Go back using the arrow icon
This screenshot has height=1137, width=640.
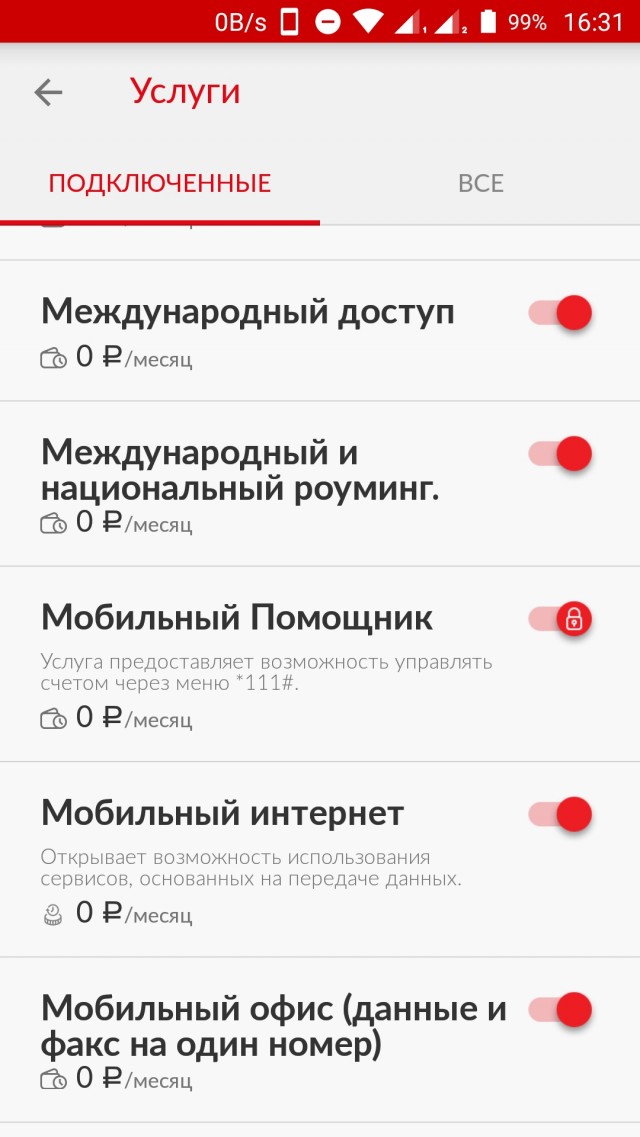pyautogui.click(x=48, y=93)
